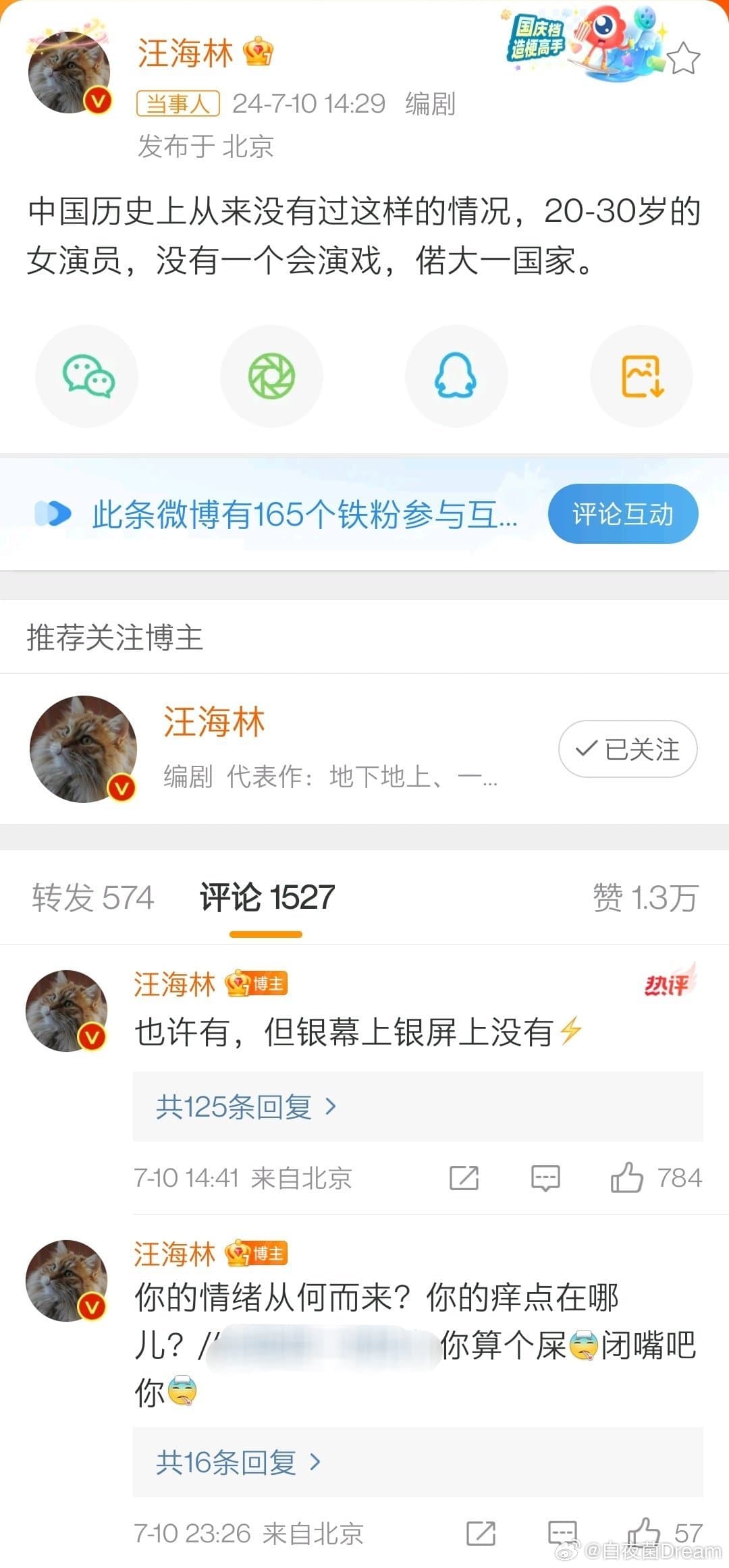This screenshot has height=1568, width=729.
Task: Like the comment with 57 likes
Action: tap(643, 1532)
